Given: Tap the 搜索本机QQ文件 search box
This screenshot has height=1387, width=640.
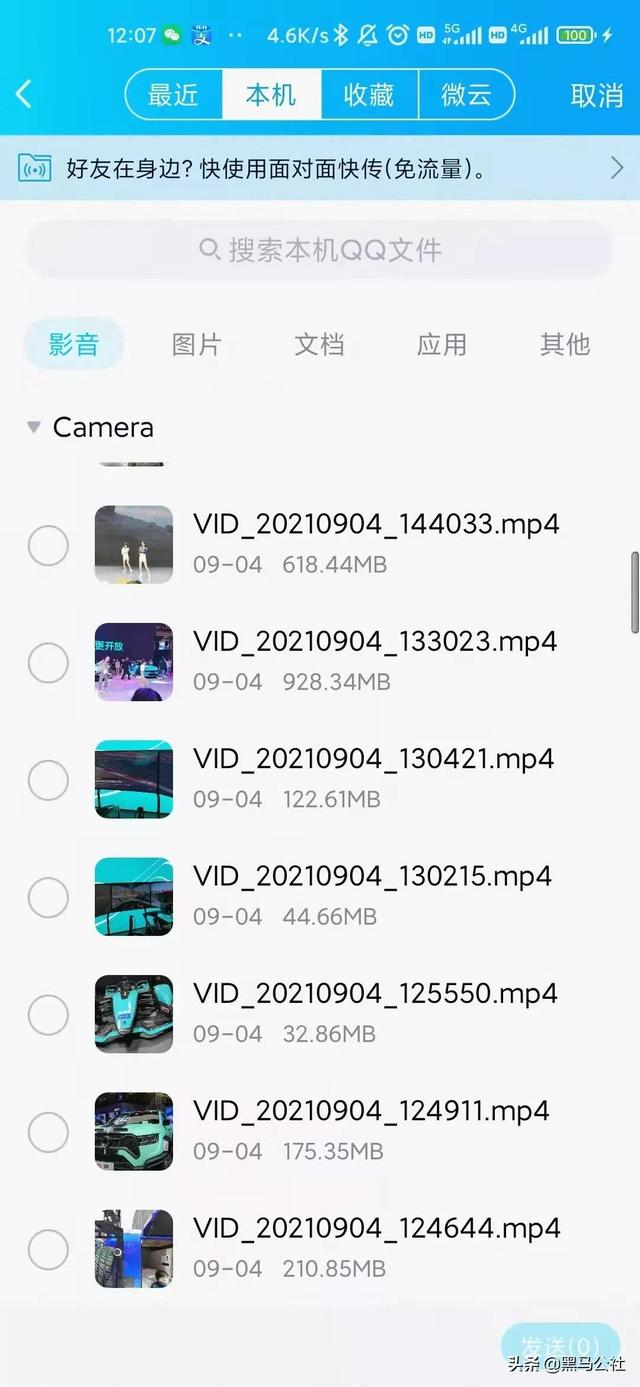Looking at the screenshot, I should tap(320, 250).
